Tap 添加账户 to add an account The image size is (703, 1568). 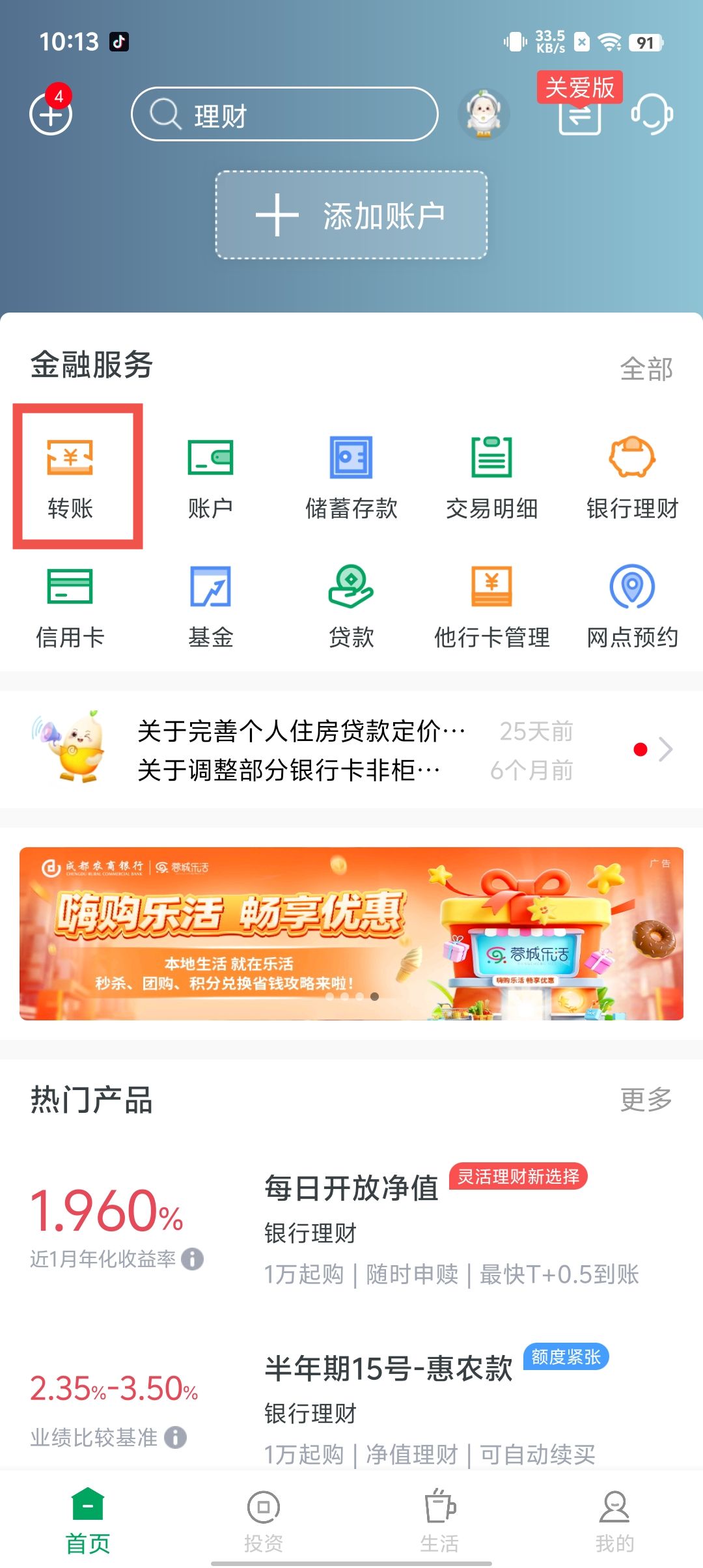351,215
